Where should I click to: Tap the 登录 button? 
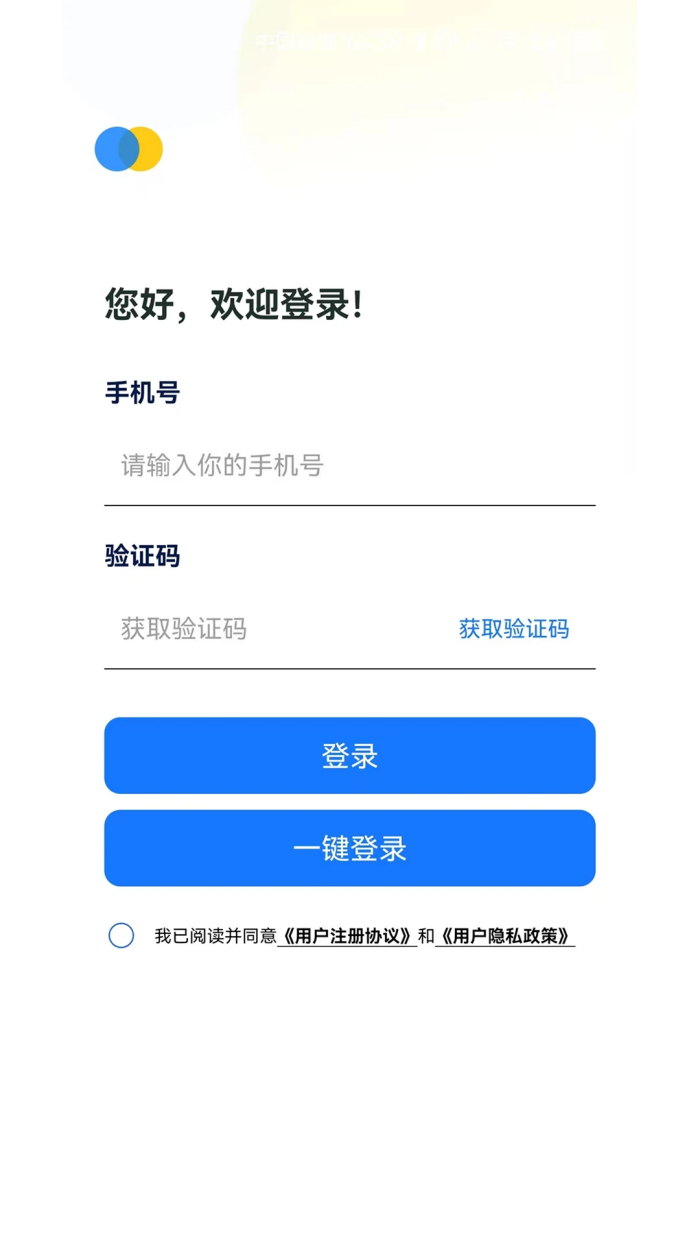pyautogui.click(x=349, y=756)
